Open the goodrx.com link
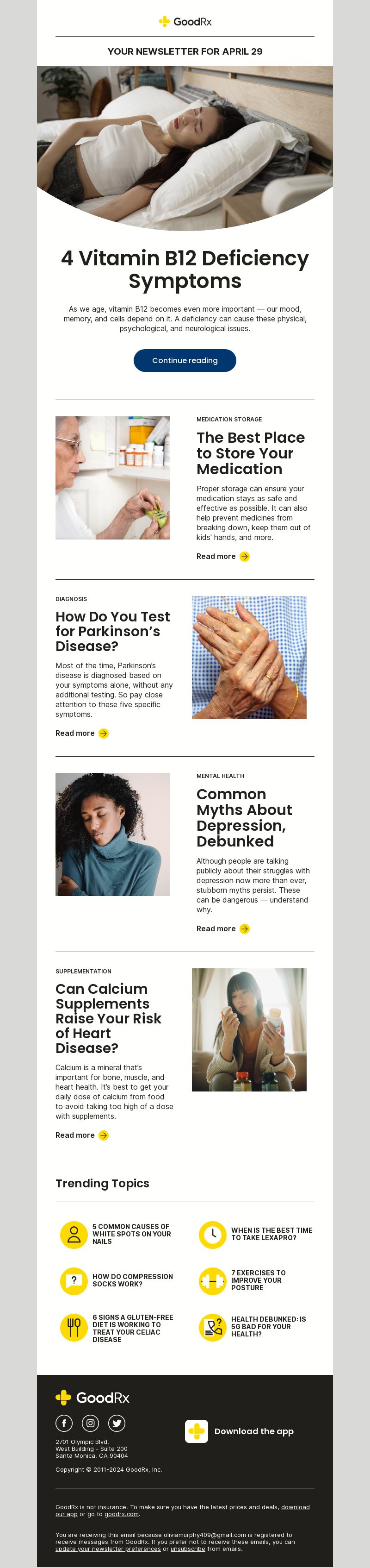Screen dimensions: 370x1568 point(122,1514)
